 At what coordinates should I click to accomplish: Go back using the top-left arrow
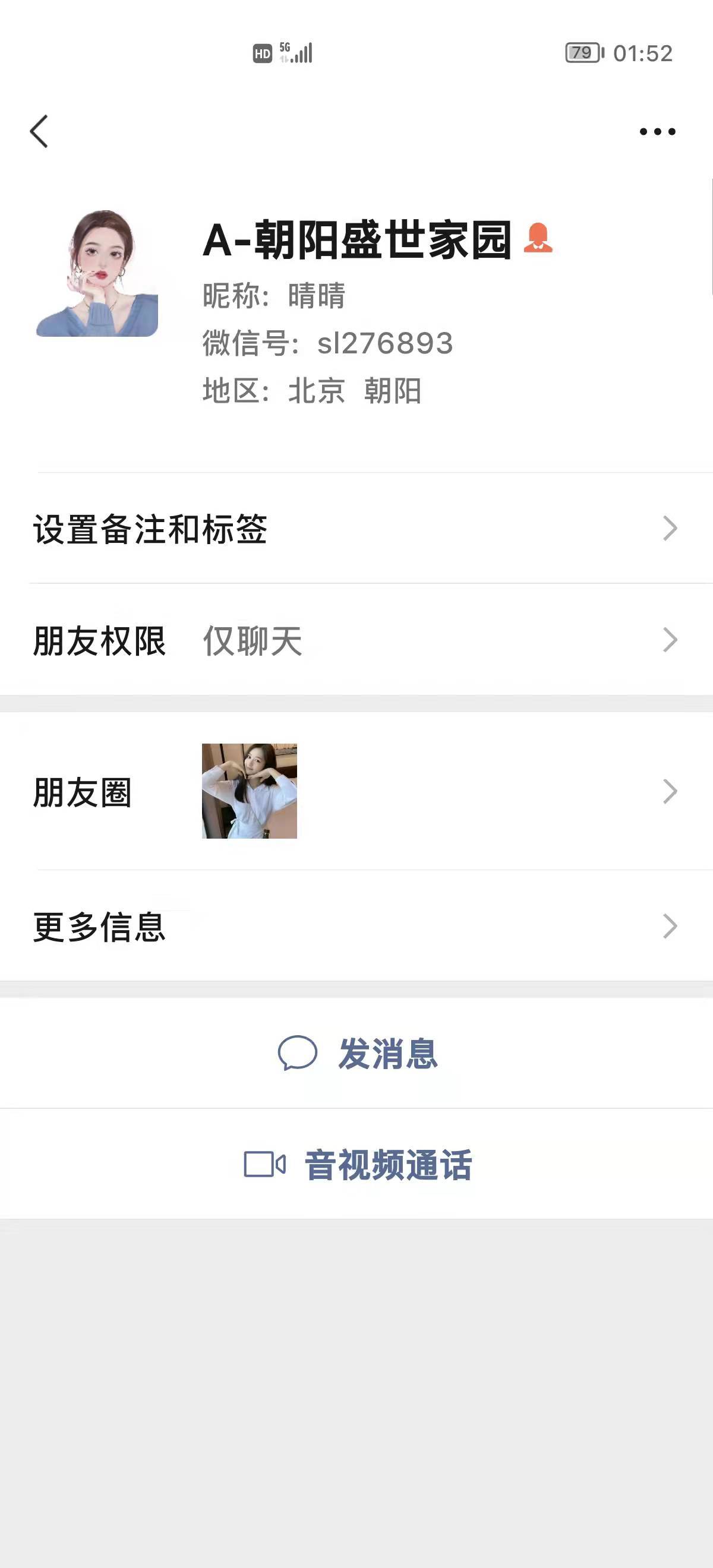39,131
